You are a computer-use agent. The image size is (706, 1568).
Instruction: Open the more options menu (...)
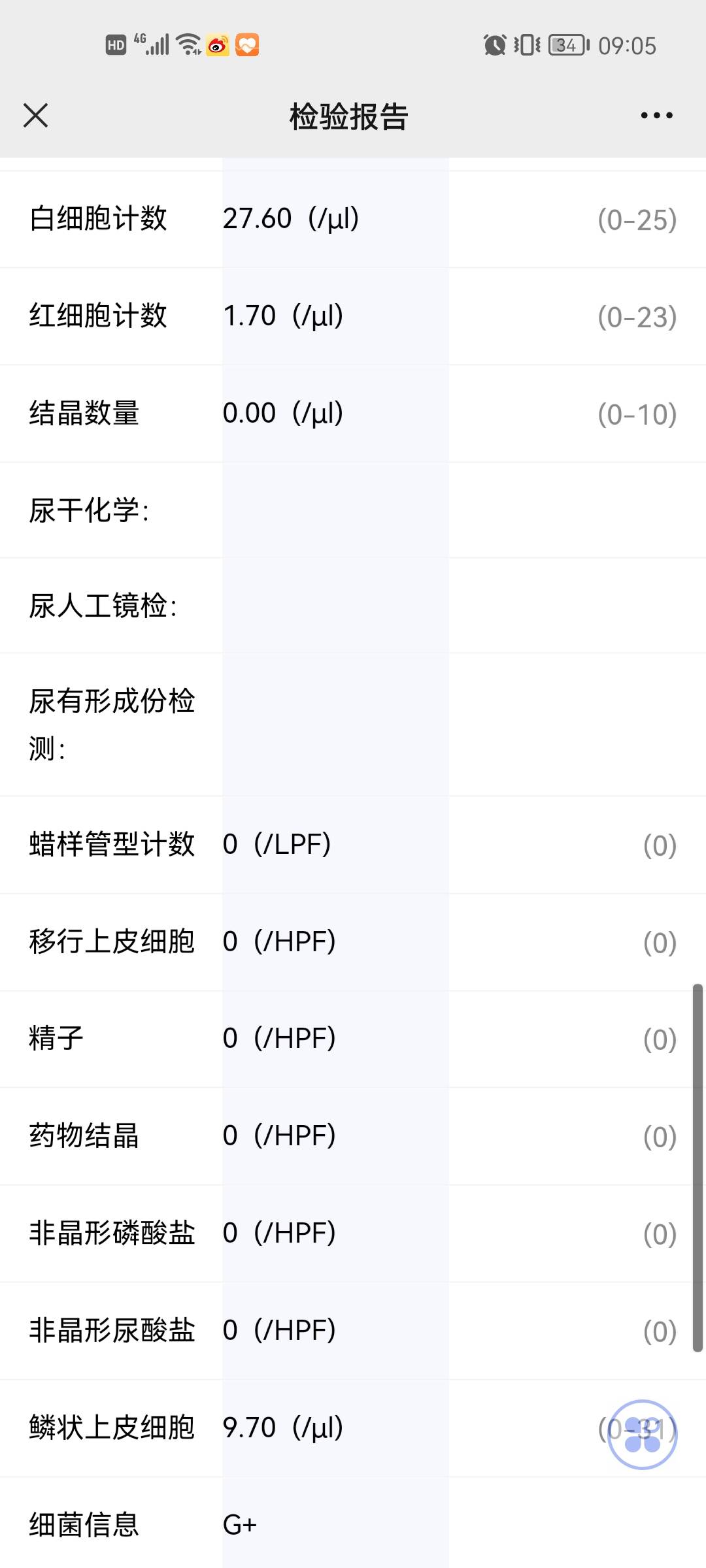tap(656, 115)
